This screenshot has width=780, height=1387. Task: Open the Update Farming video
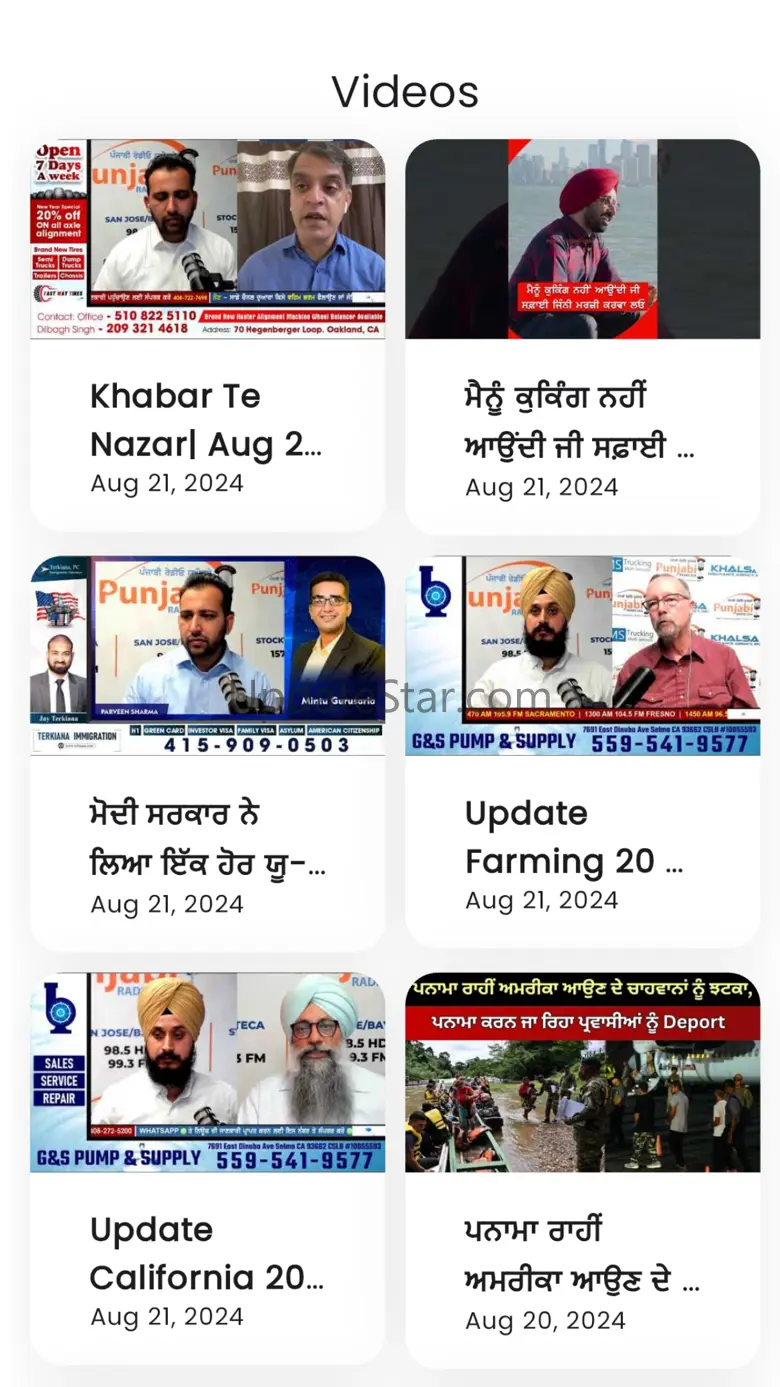tap(582, 751)
